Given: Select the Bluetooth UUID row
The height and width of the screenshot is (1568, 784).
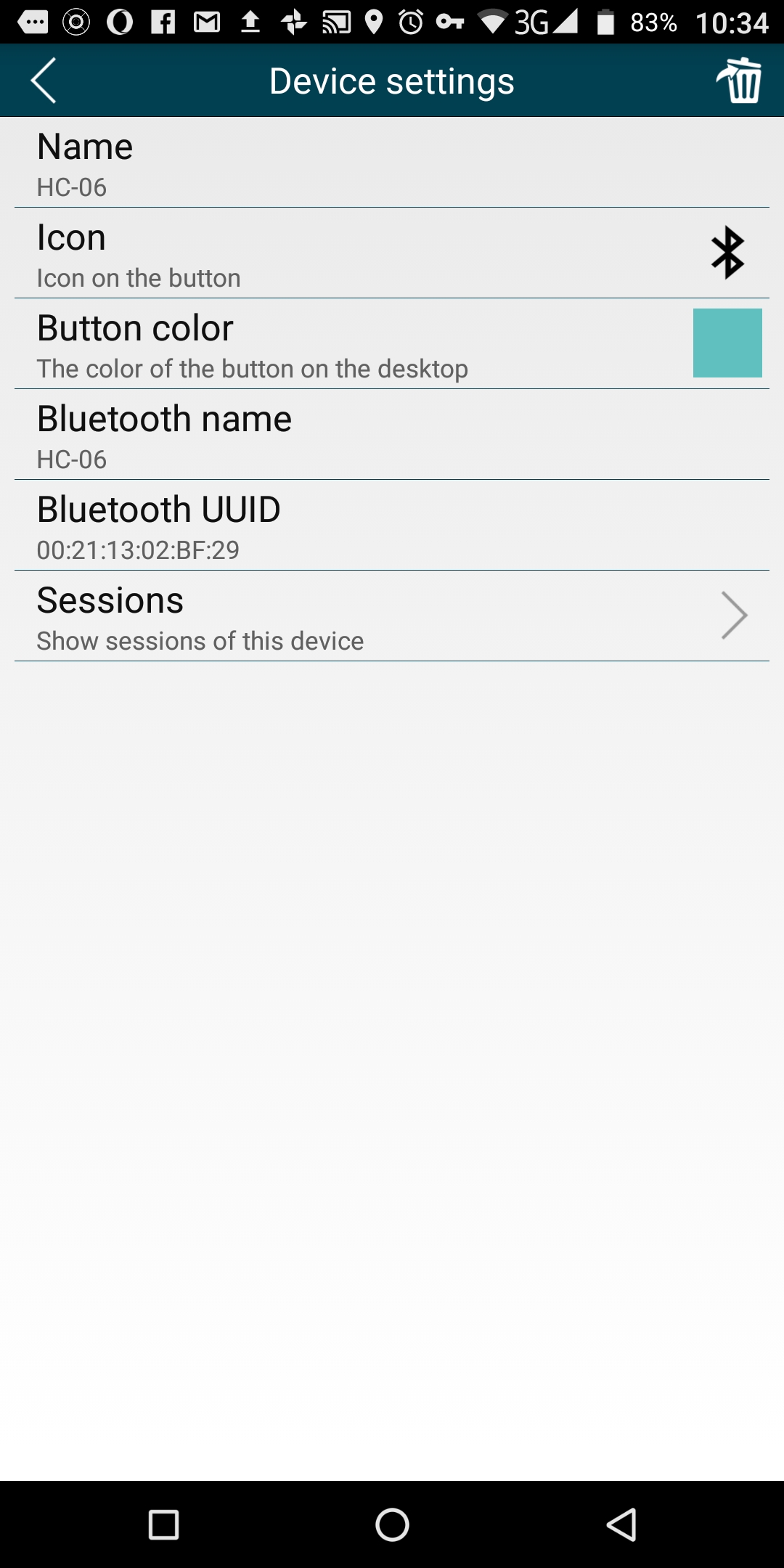Looking at the screenshot, I should [x=392, y=526].
